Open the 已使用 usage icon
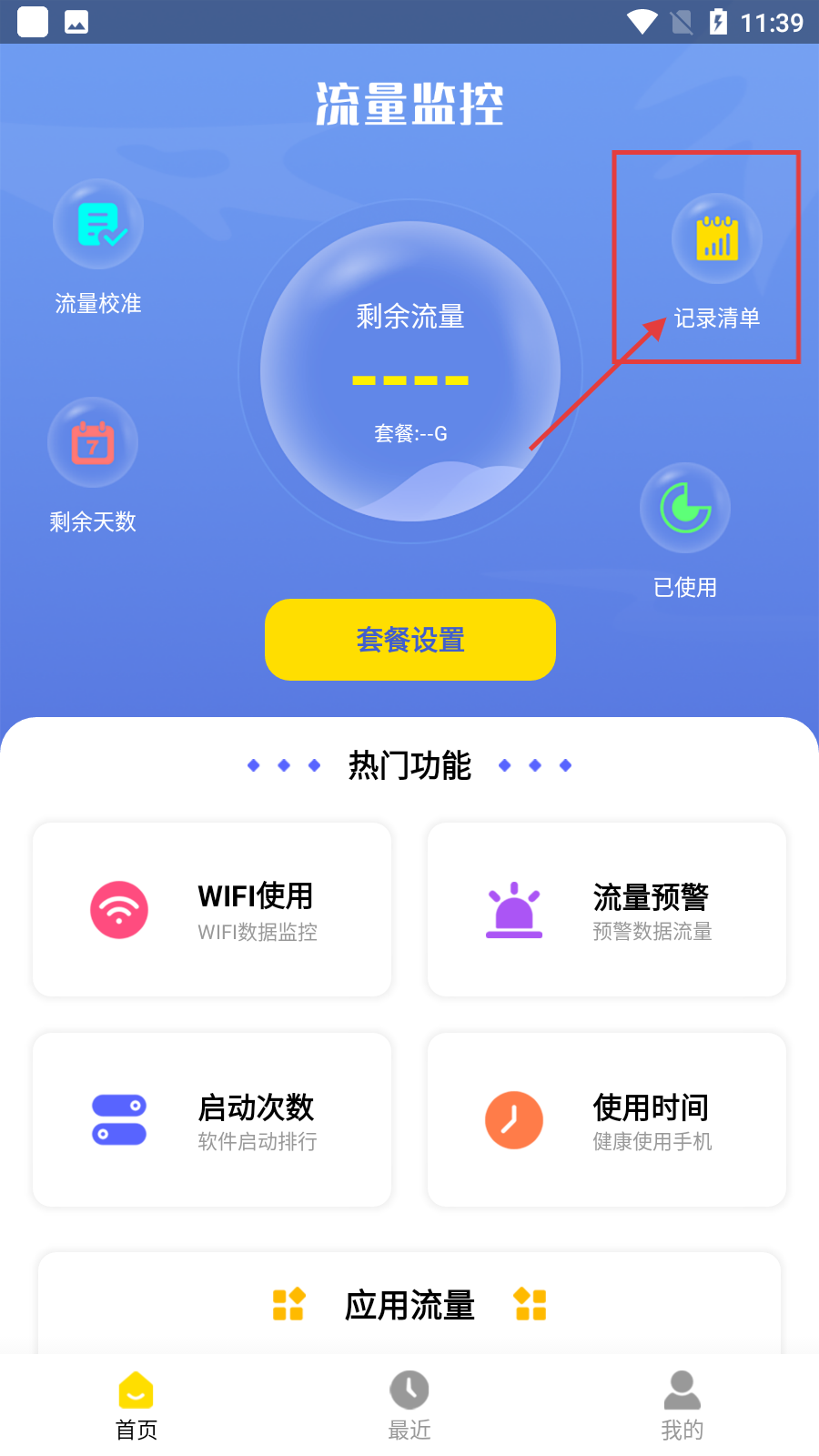Image resolution: width=819 pixels, height=1456 pixels. 684,508
